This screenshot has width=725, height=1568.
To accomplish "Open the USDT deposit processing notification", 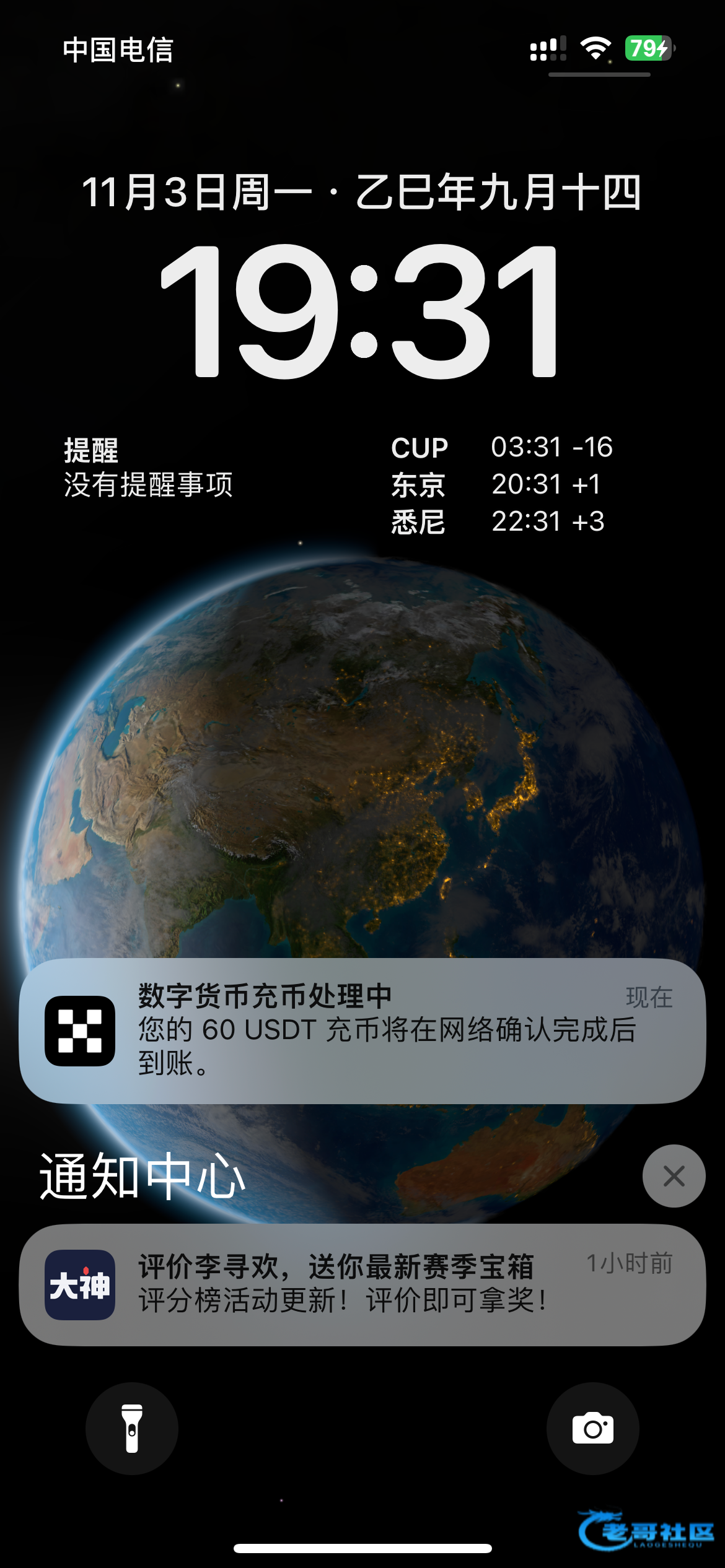I will point(362,1030).
